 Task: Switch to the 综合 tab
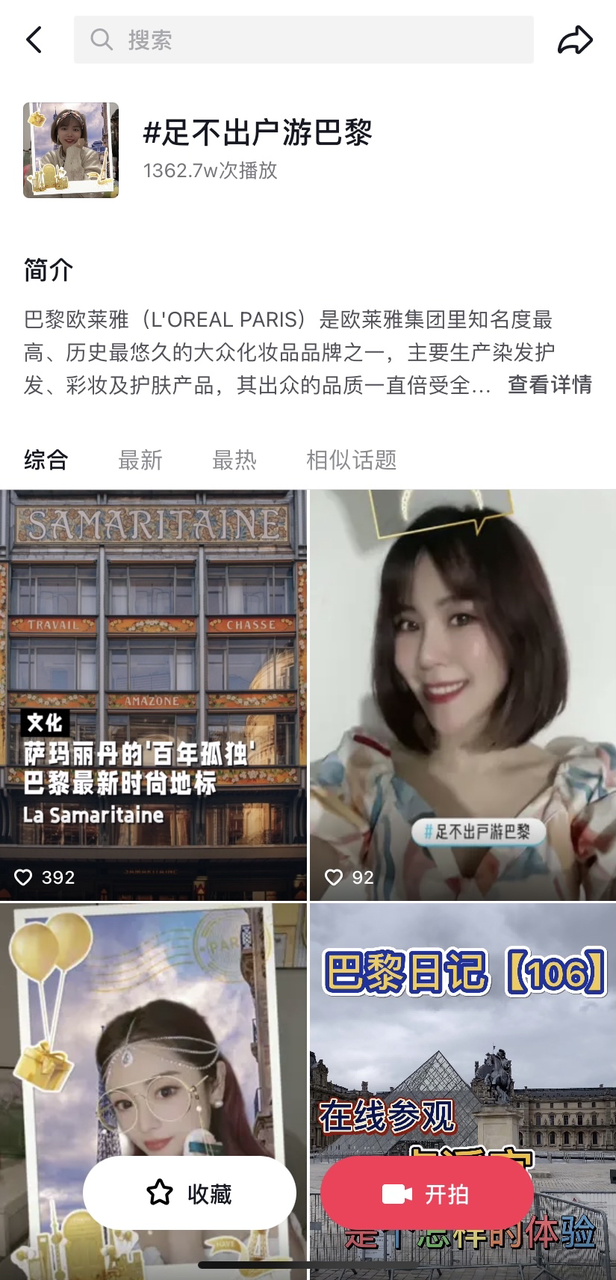click(46, 460)
